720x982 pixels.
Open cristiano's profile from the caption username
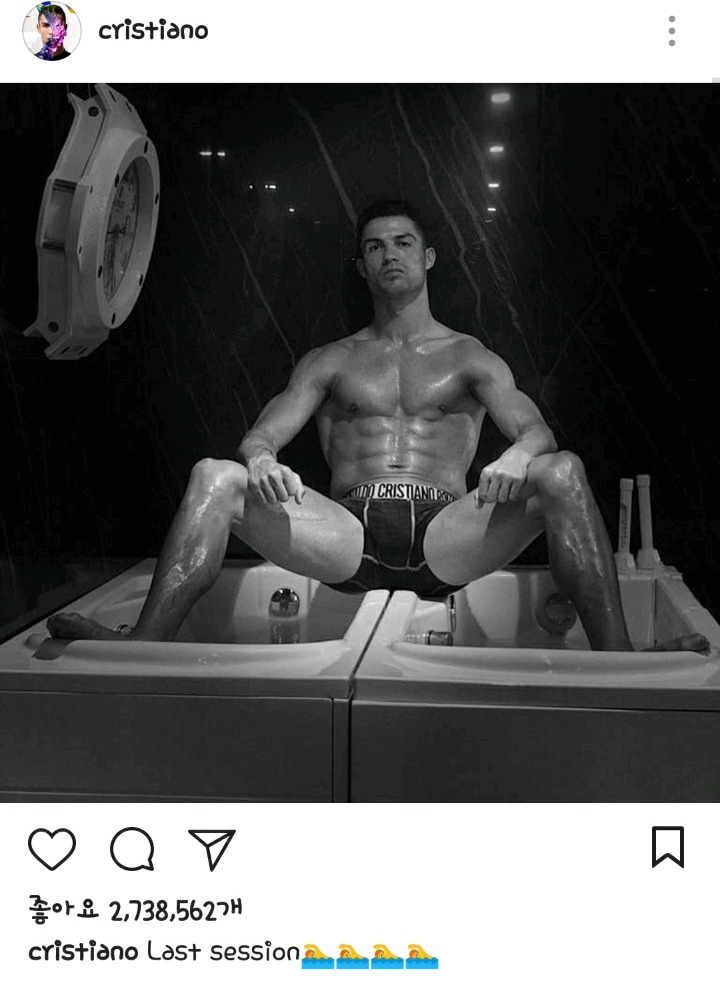pos(83,952)
